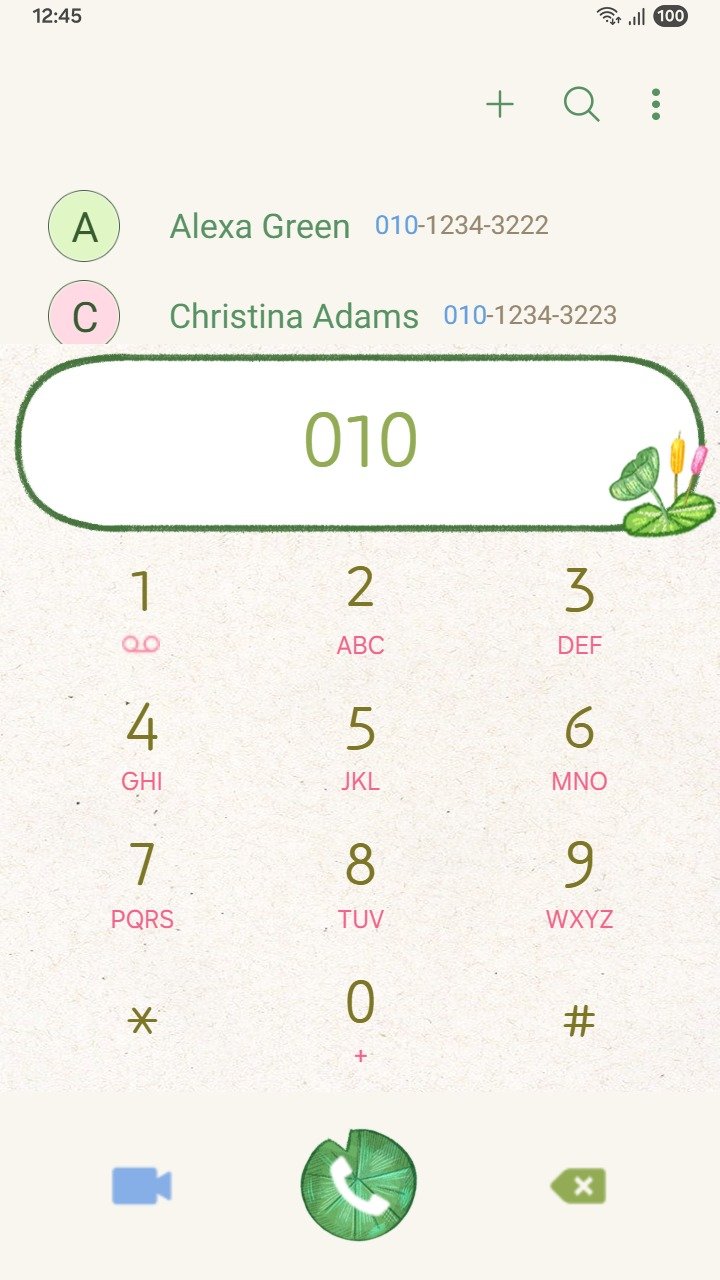Open the search magnifier icon
This screenshot has height=1280, width=720.
tap(581, 104)
